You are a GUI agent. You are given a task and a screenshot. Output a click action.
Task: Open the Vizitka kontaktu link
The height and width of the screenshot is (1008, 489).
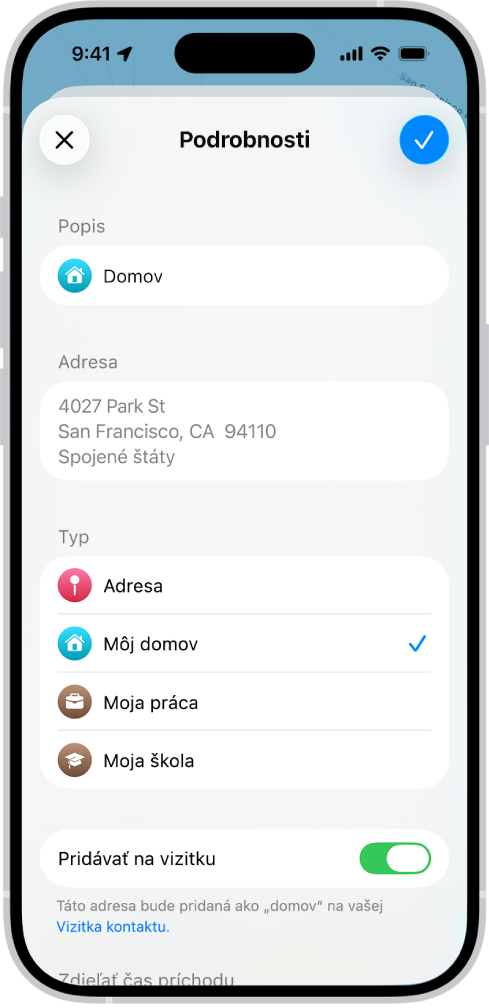[113, 926]
